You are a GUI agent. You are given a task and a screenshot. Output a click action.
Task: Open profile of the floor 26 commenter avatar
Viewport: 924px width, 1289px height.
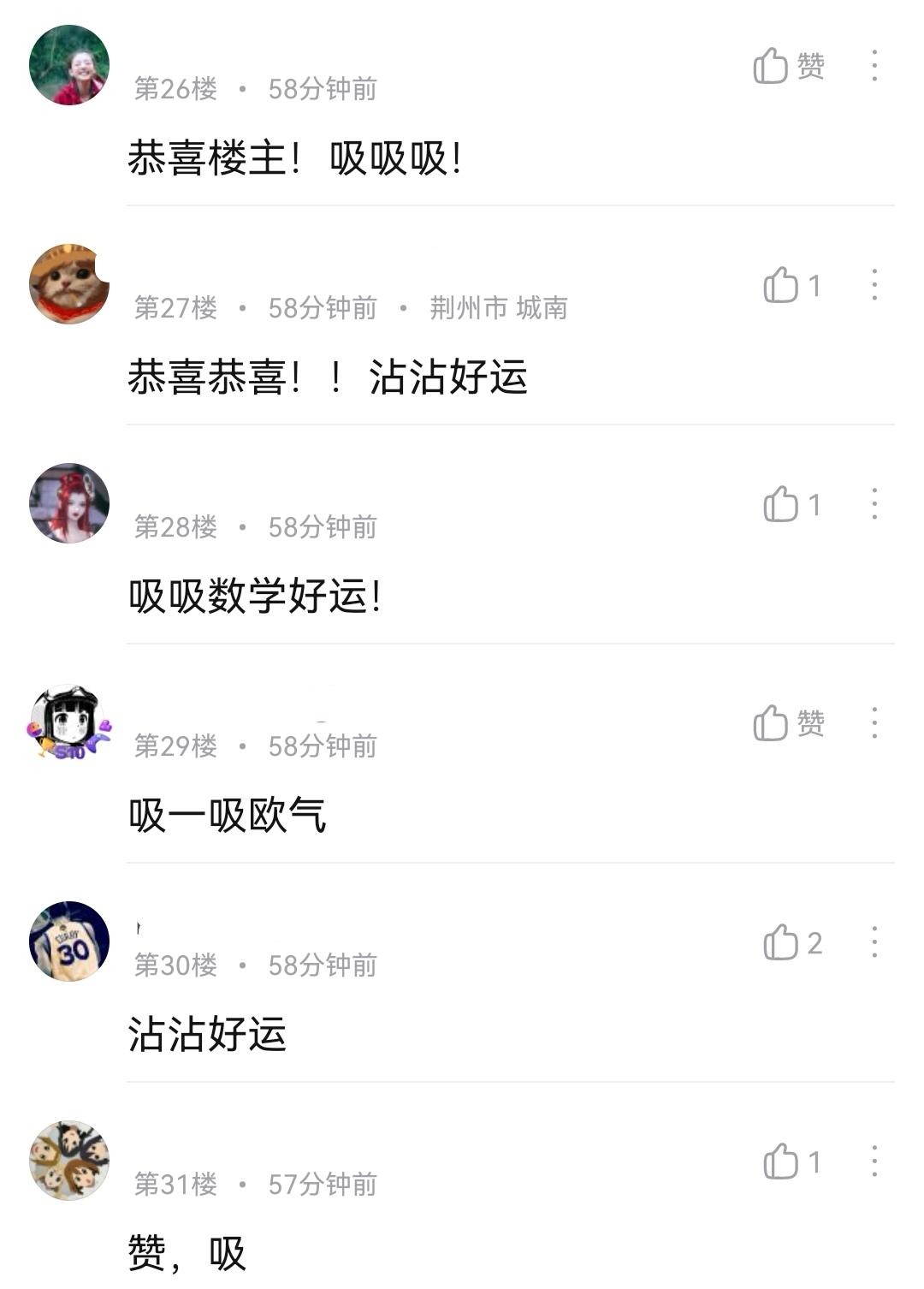(69, 65)
